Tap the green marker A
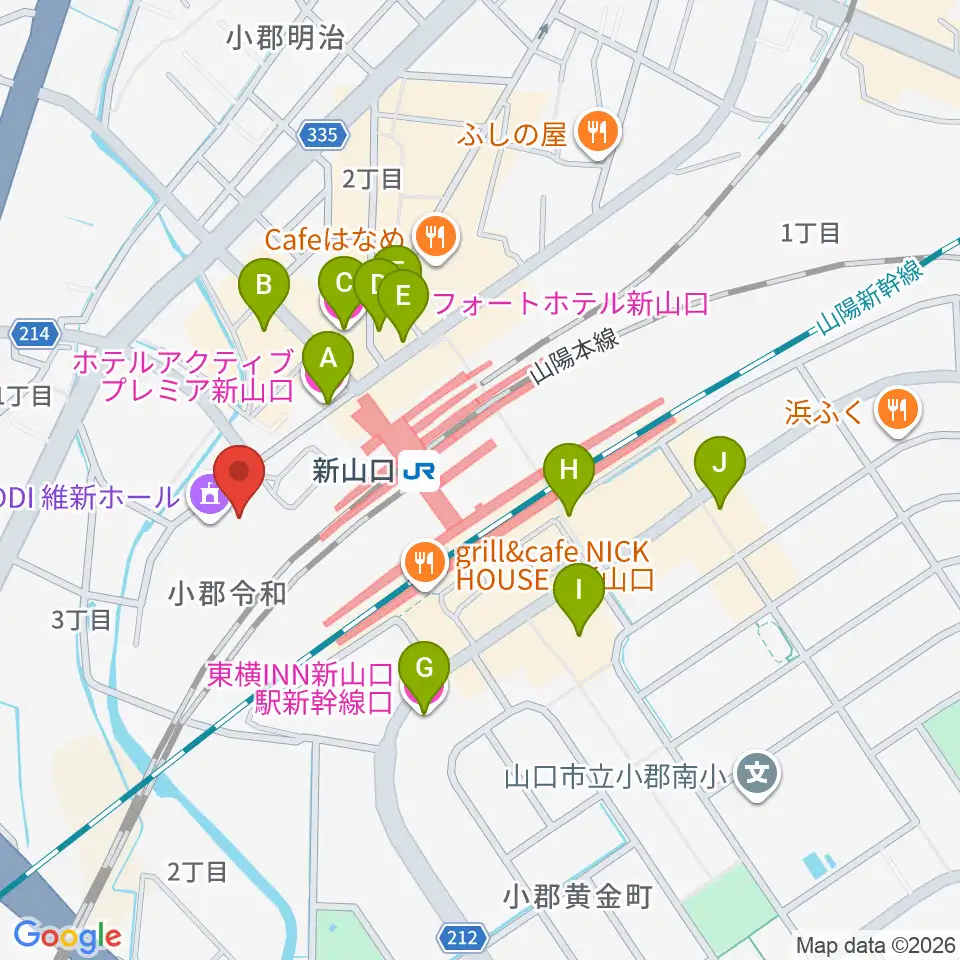960x960 pixels. 328,367
